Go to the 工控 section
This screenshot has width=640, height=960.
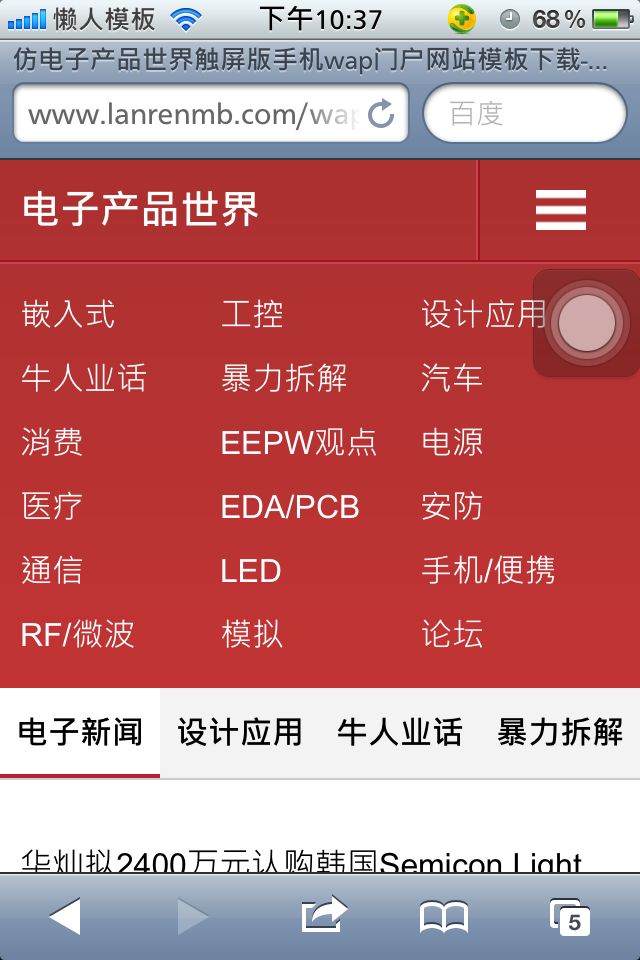252,315
